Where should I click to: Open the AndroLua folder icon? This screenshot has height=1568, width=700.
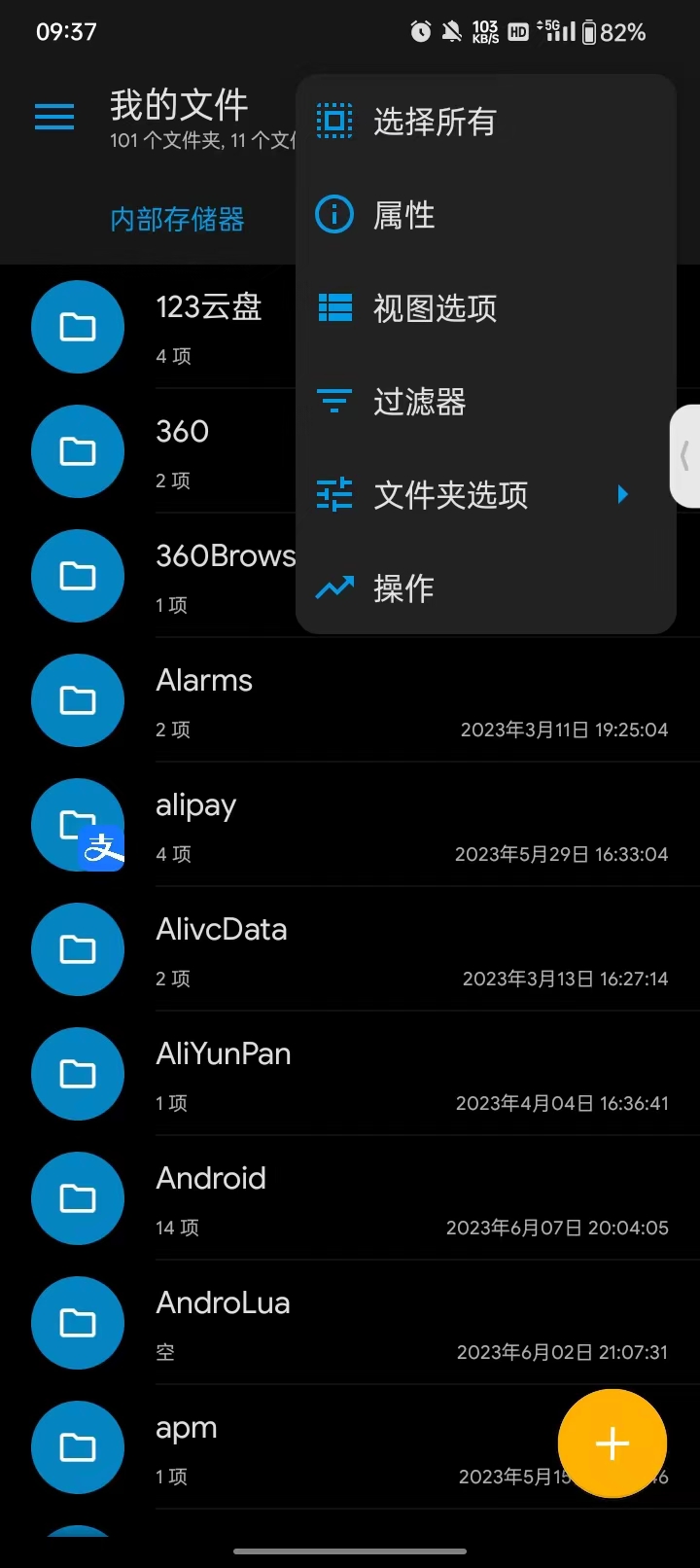click(78, 1323)
